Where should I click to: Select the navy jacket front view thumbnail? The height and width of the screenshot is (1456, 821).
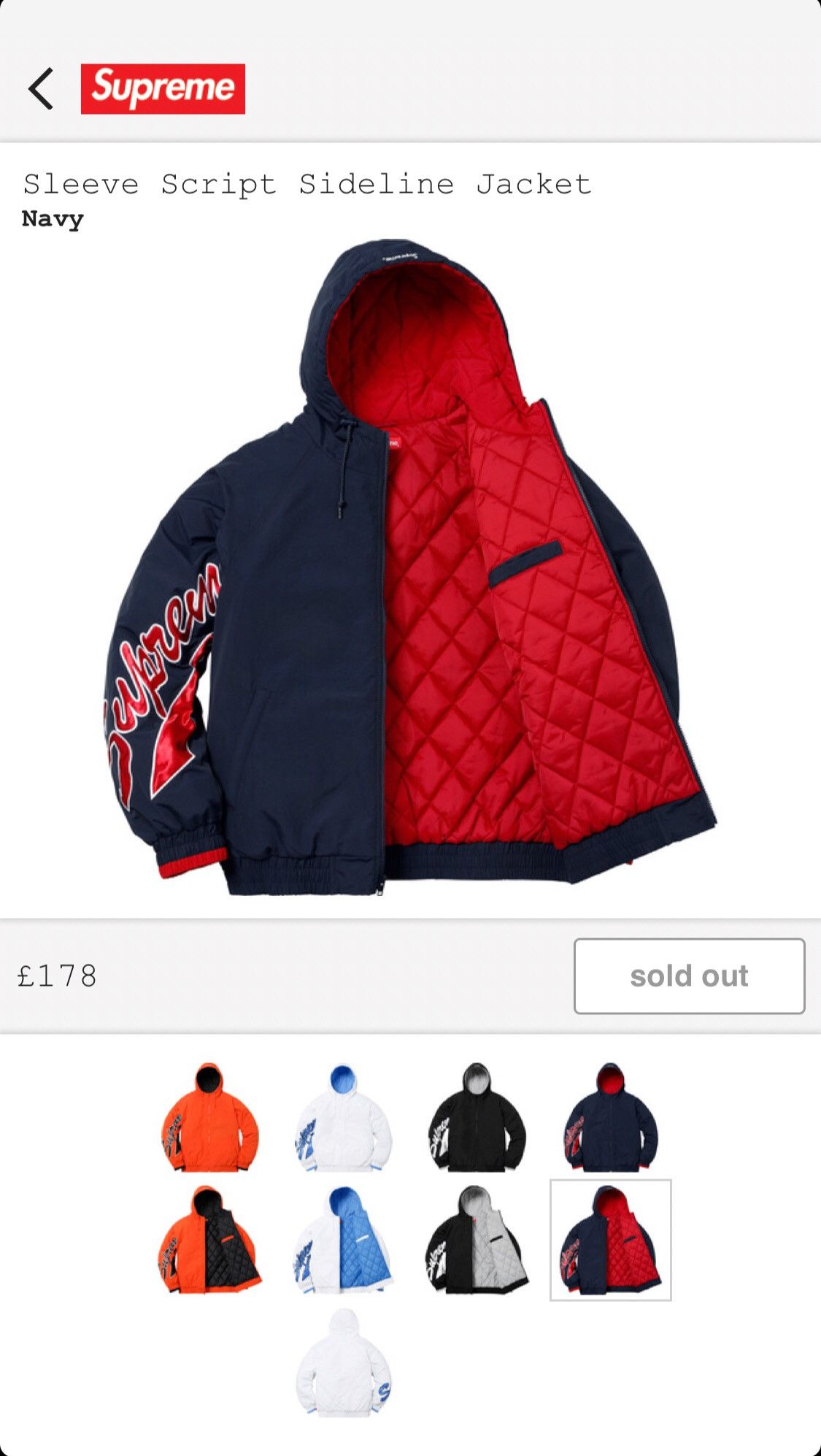(610, 1117)
